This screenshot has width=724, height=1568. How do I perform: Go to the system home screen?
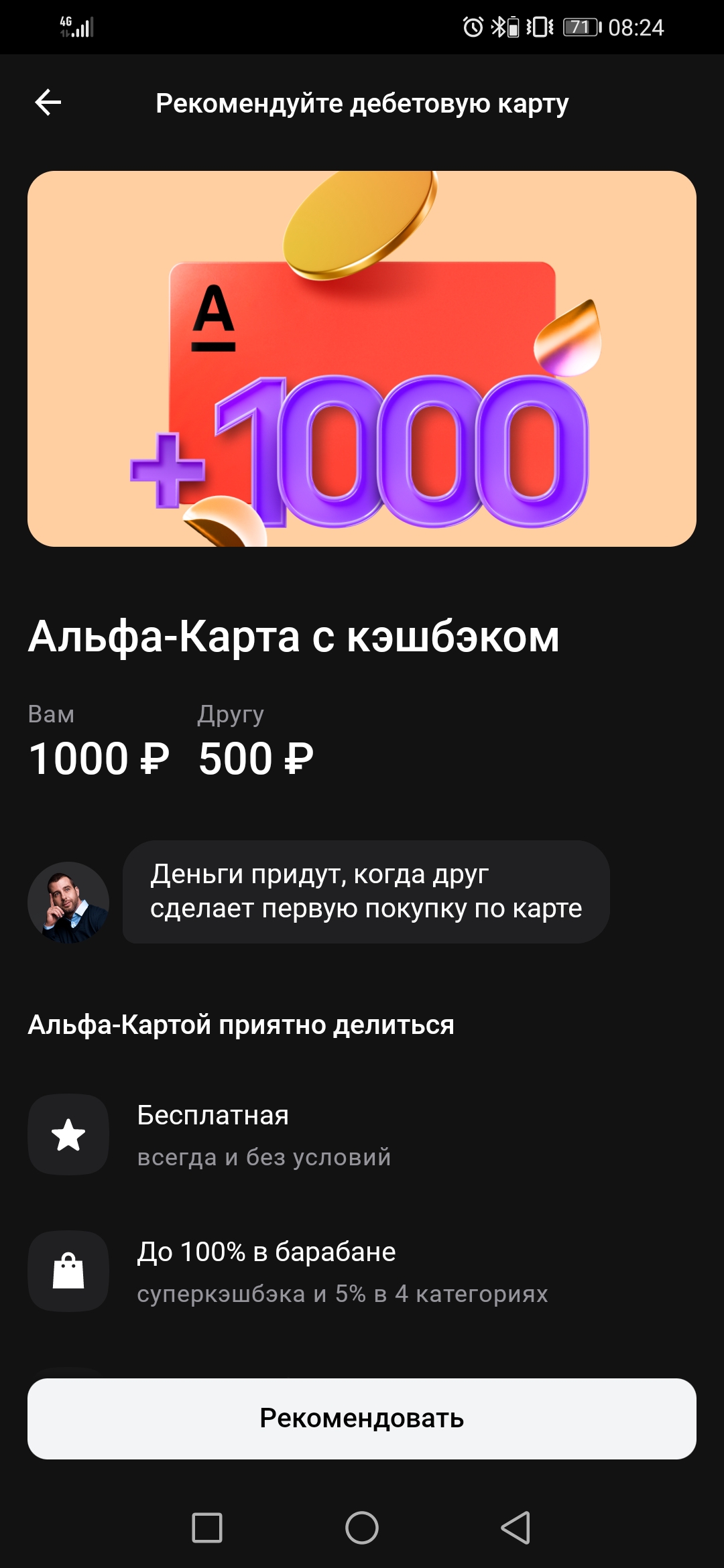362,1528
